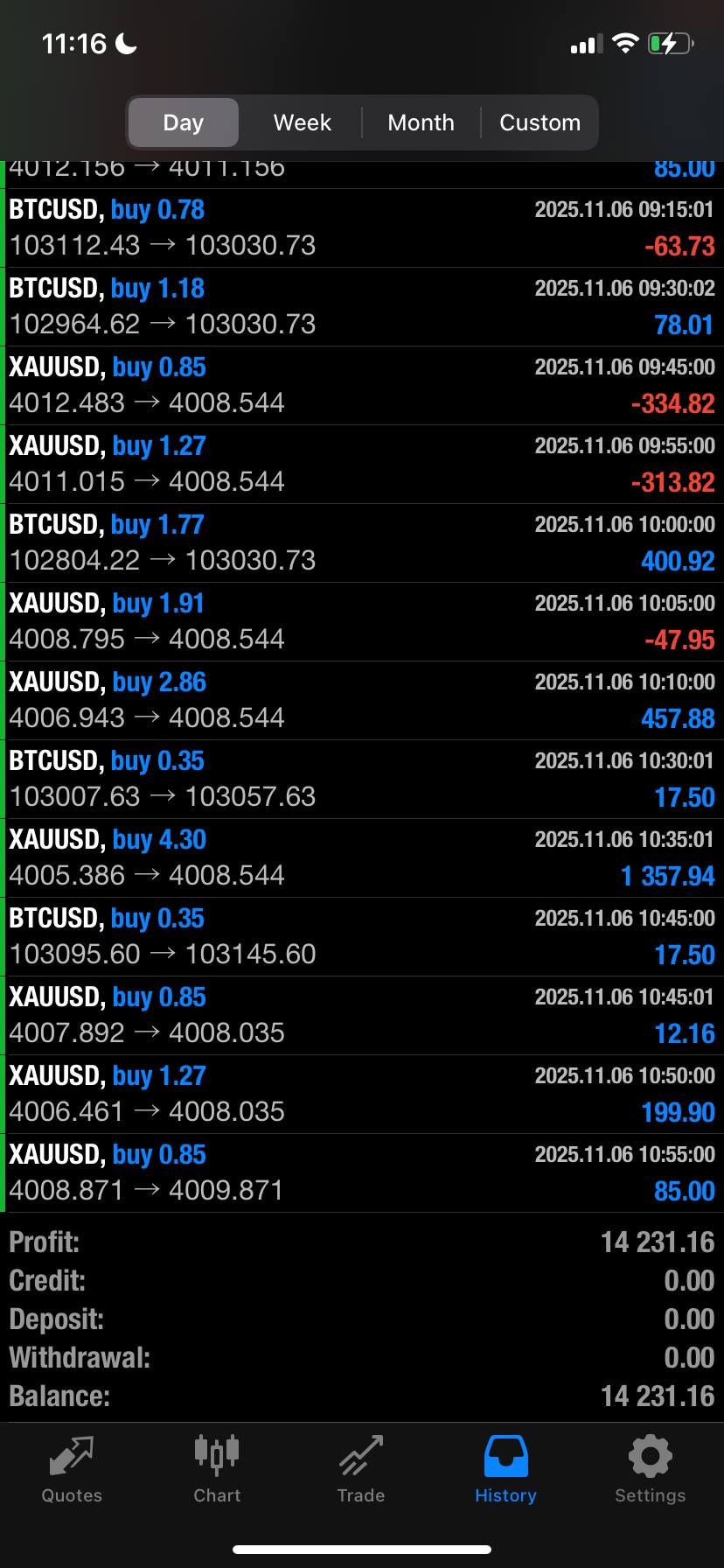724x1568 pixels.
Task: Expand the BTCUSD buy 0.78 trade
Action: pos(362,227)
